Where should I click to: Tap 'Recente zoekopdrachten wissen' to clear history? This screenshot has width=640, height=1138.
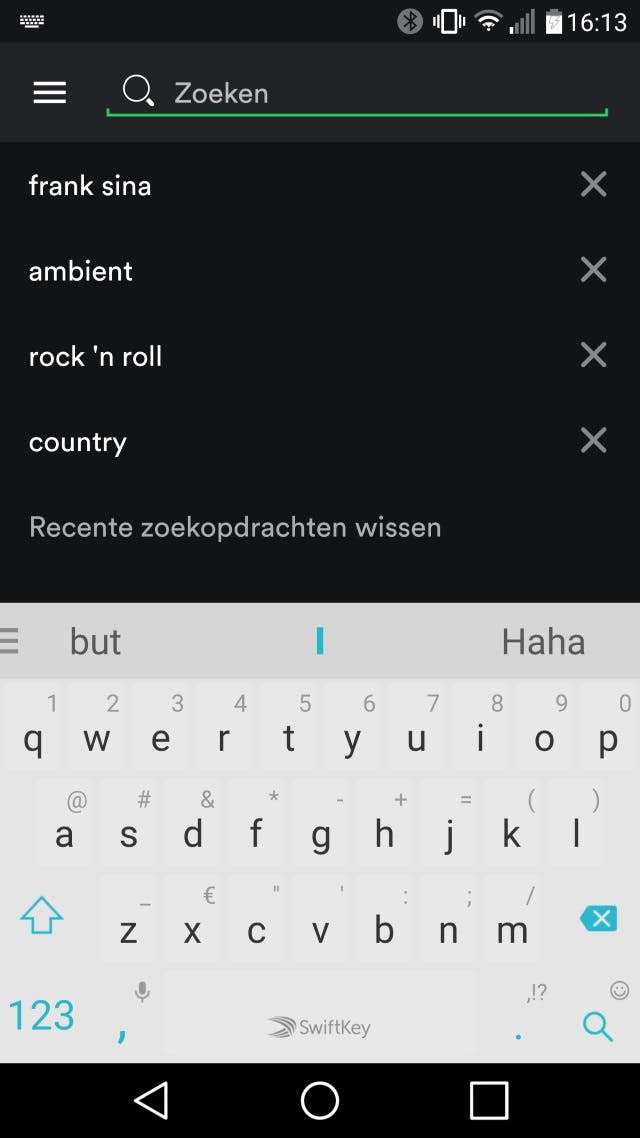[x=235, y=527]
